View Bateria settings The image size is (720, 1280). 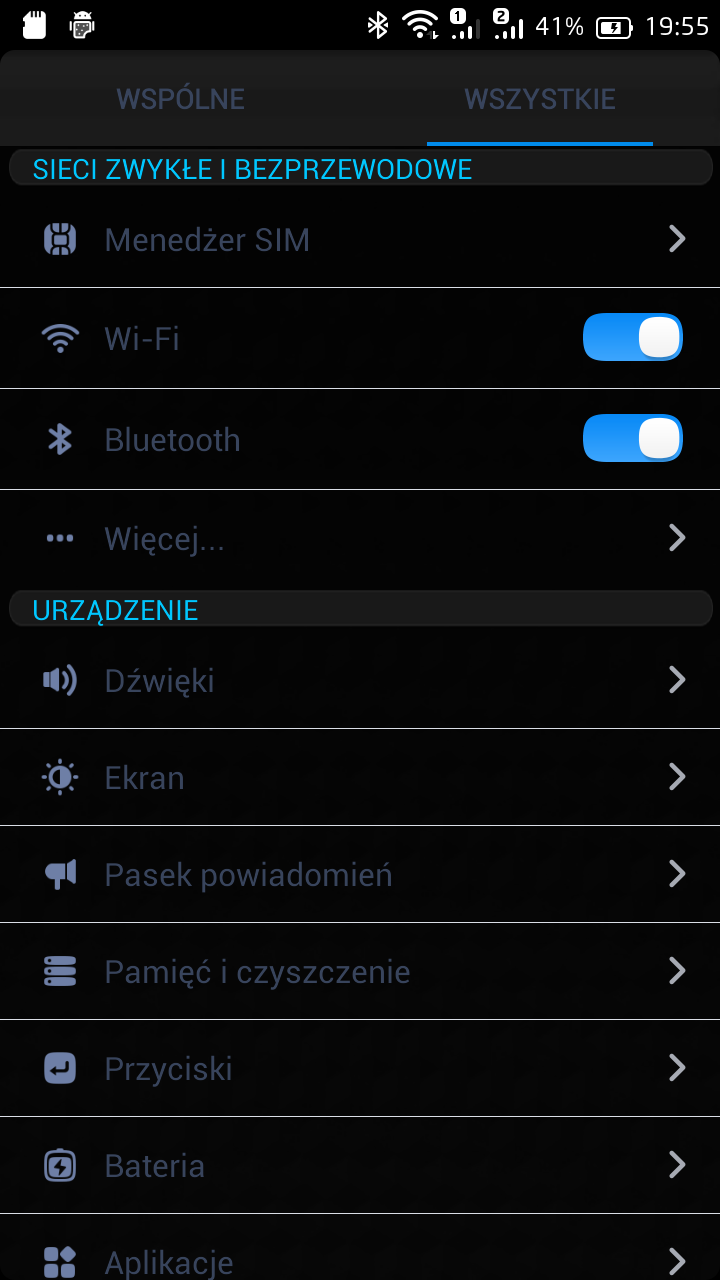[360, 1166]
